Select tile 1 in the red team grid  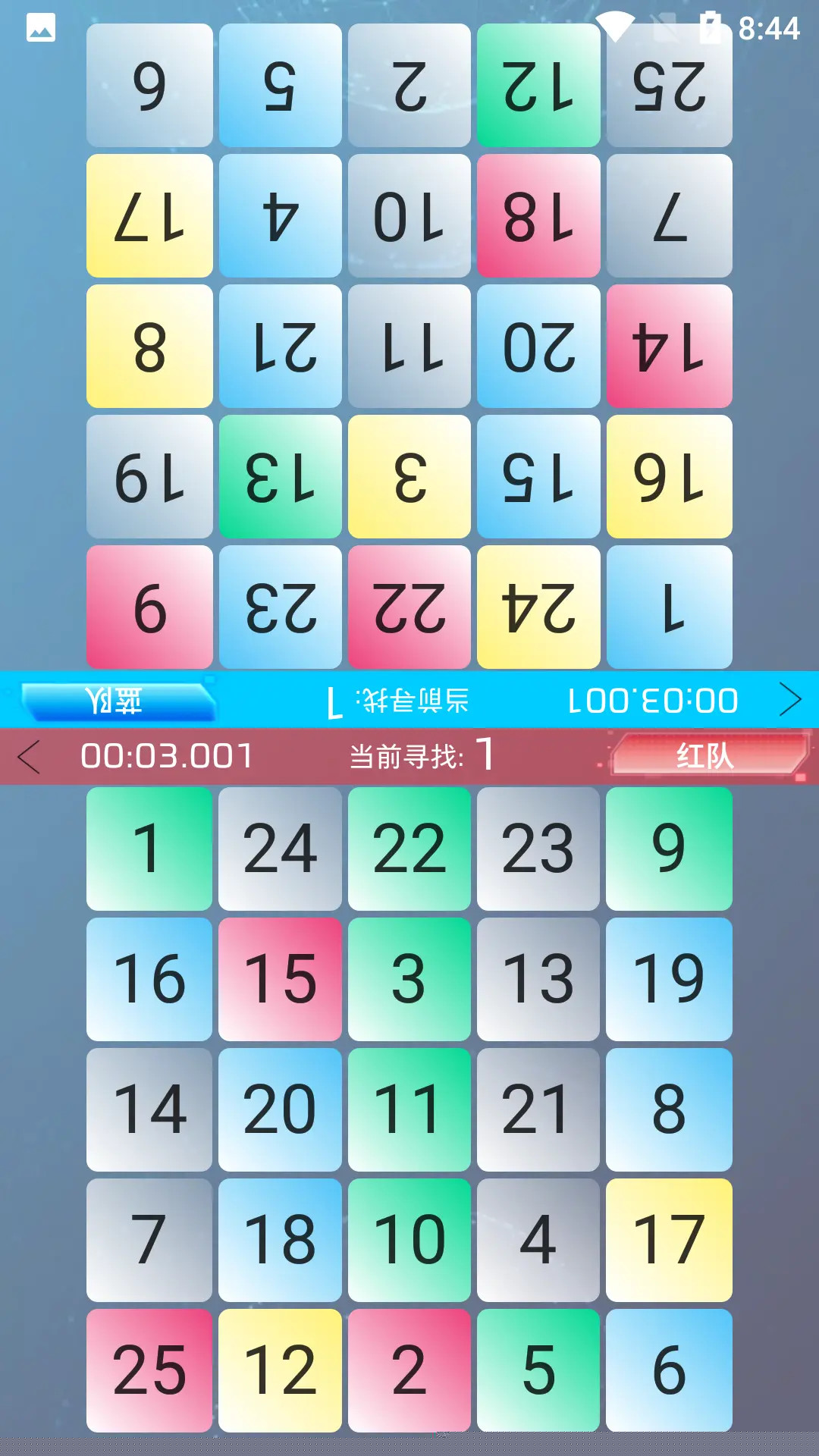[149, 849]
